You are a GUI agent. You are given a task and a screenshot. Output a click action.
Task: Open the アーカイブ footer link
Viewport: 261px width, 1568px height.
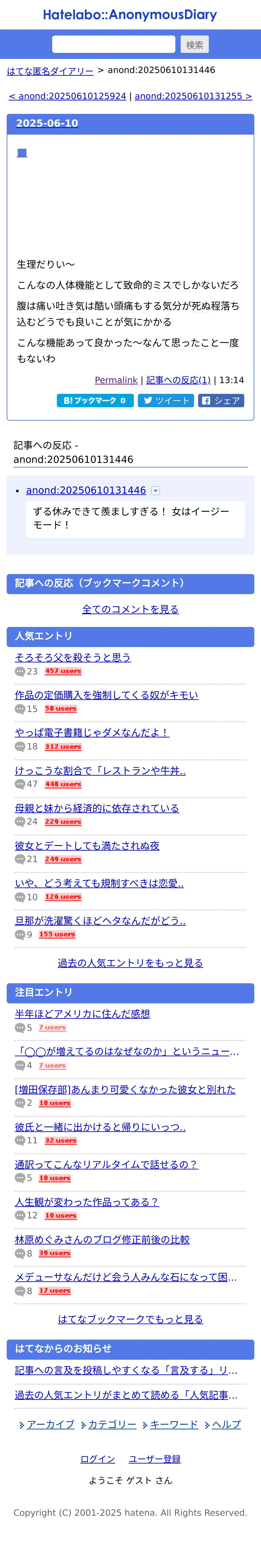tap(50, 1424)
